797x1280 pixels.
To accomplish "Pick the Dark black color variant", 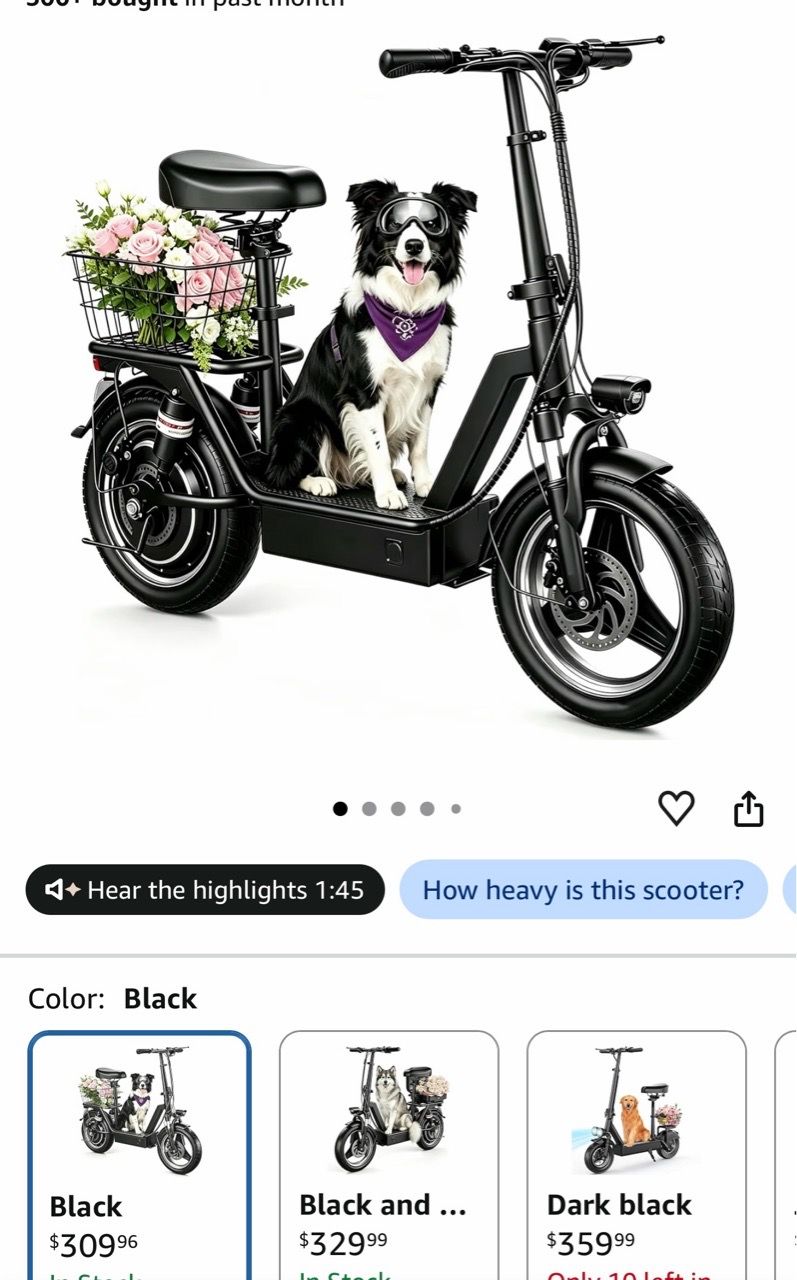I will [x=636, y=1155].
